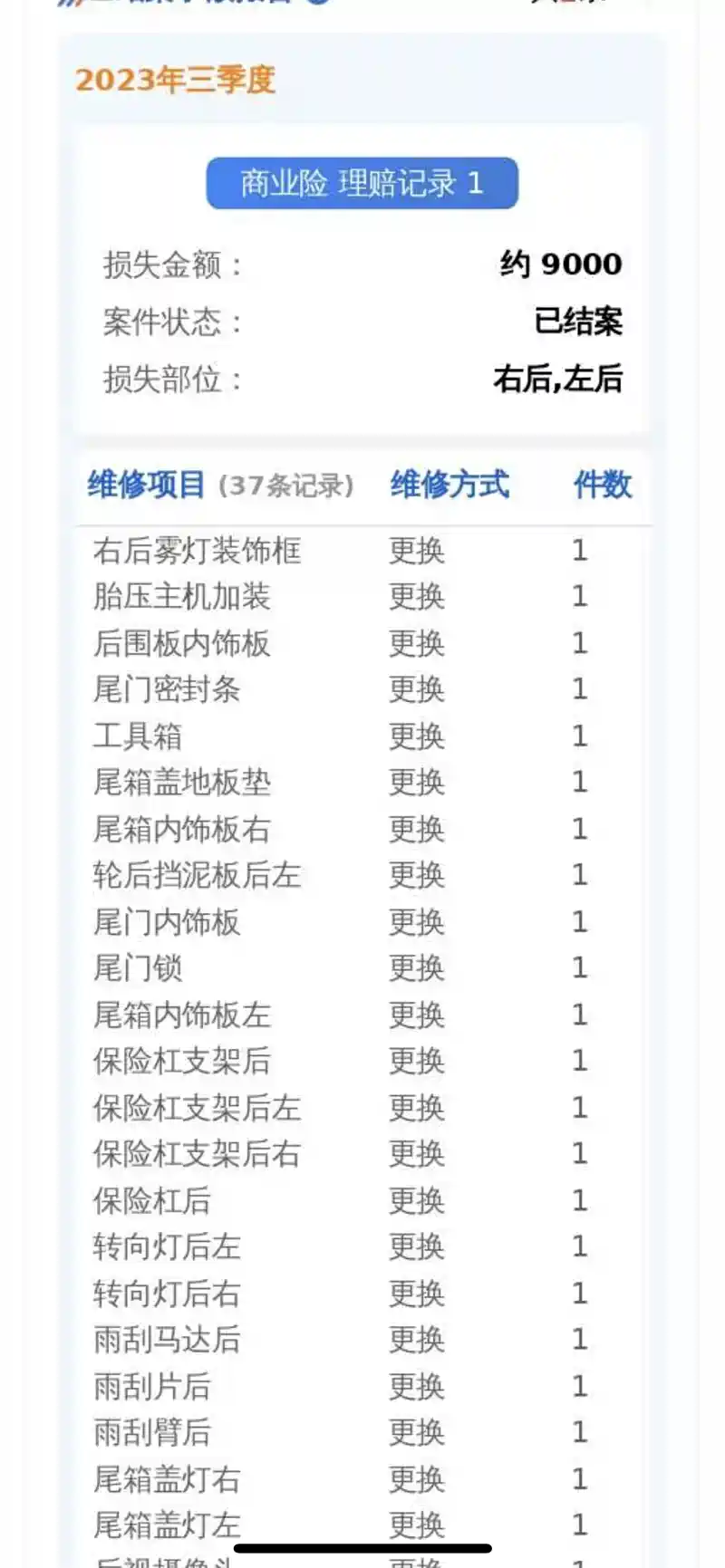The width and height of the screenshot is (725, 1568).
Task: Tap the 商业险 理赔记录 1 pill
Action: 362,184
